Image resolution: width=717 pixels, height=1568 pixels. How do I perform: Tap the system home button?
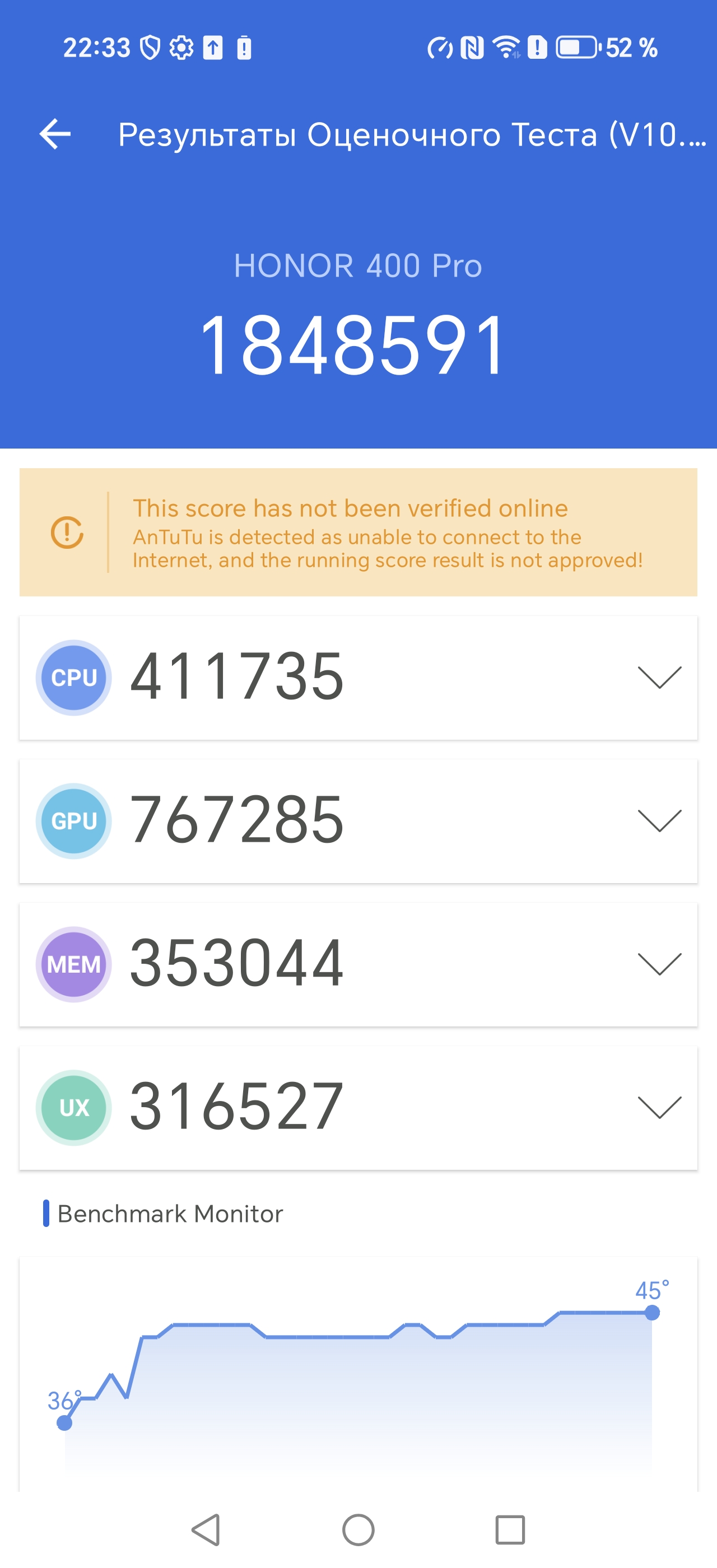(x=358, y=1530)
